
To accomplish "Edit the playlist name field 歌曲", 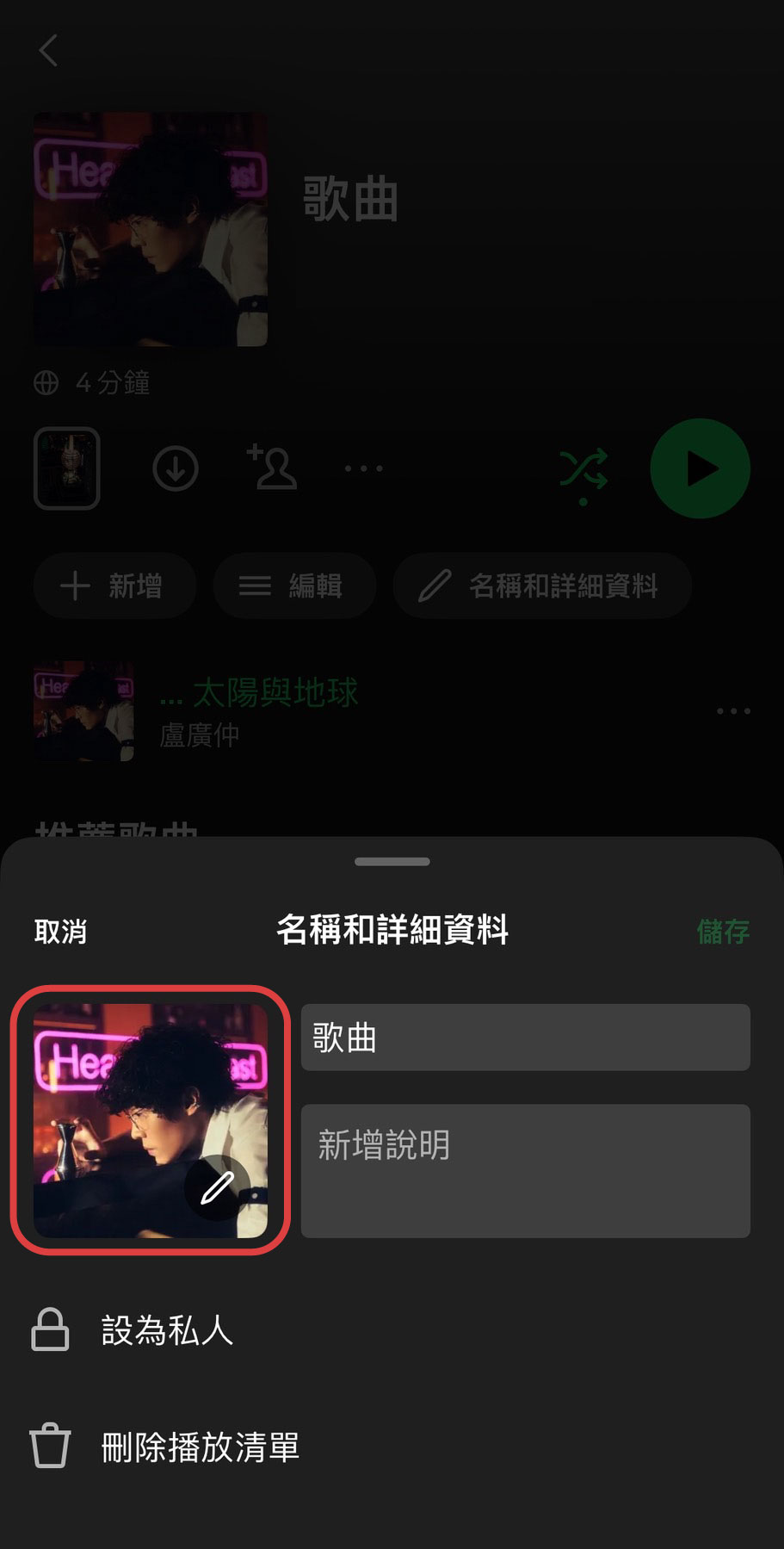I will tap(525, 1038).
